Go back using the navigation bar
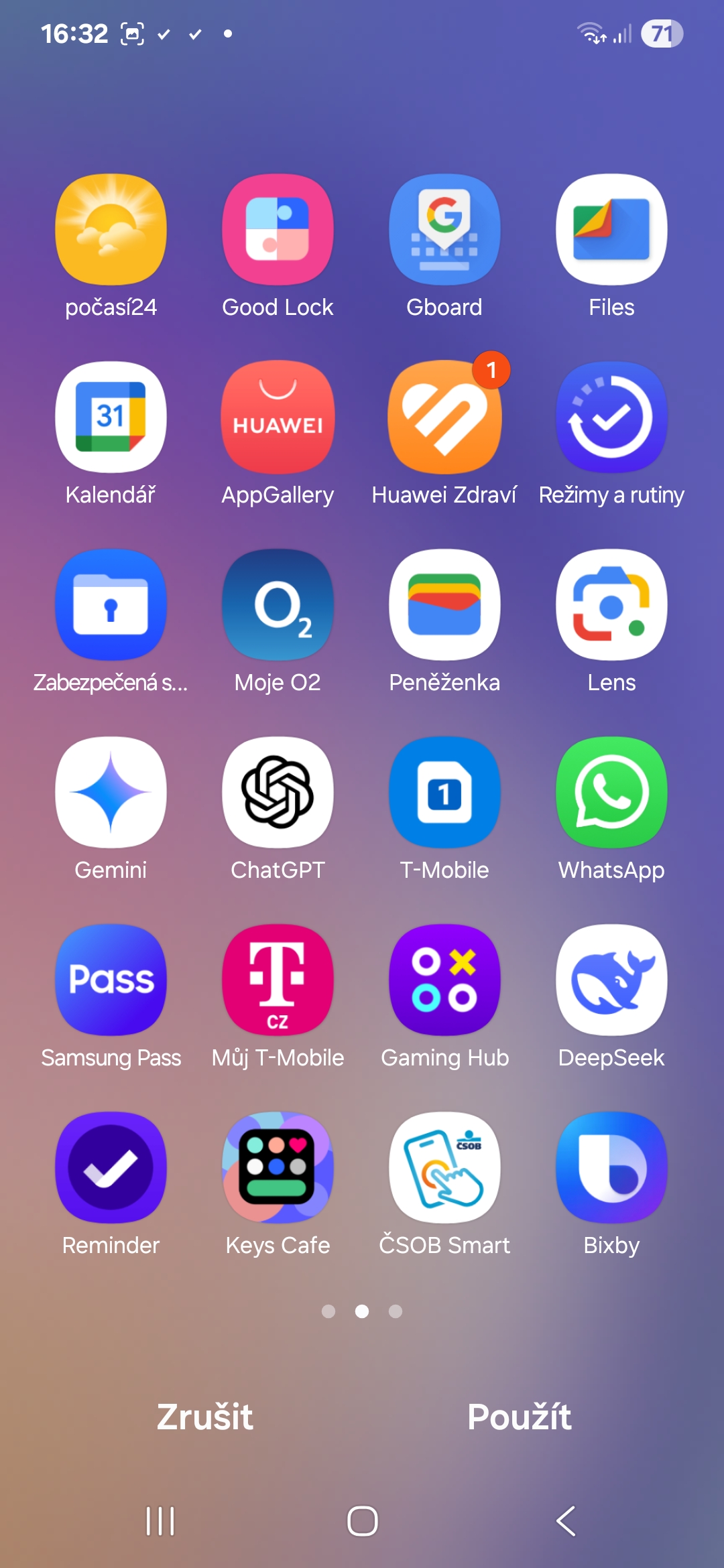Screen dimensions: 724x1568 click(566, 1520)
